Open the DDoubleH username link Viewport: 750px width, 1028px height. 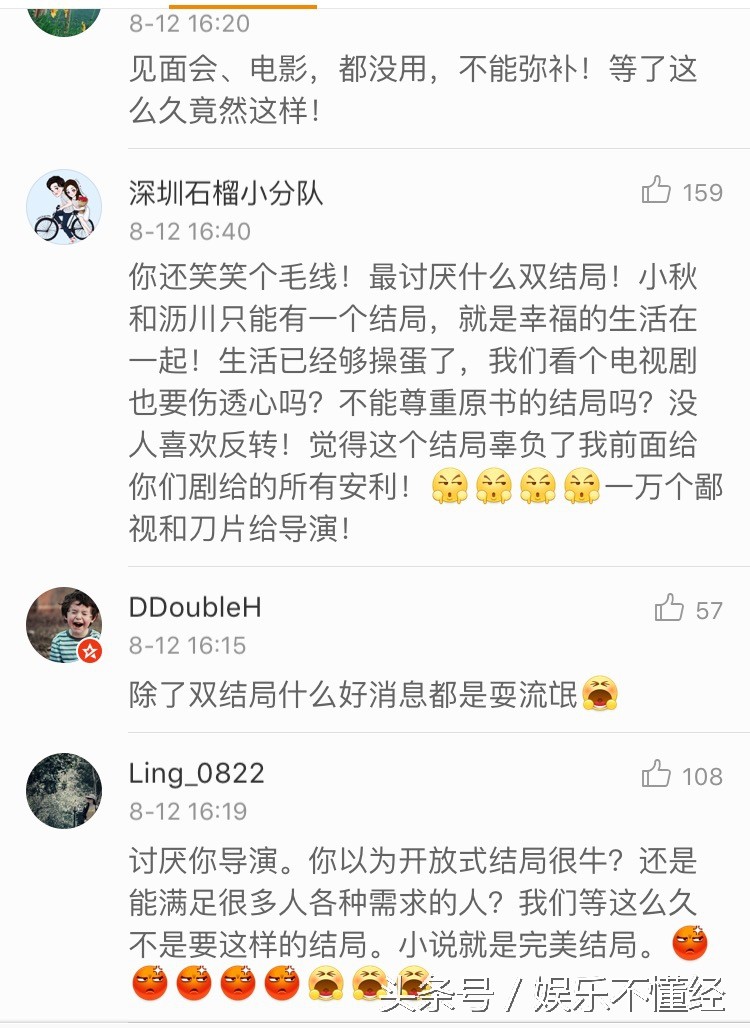tap(196, 608)
